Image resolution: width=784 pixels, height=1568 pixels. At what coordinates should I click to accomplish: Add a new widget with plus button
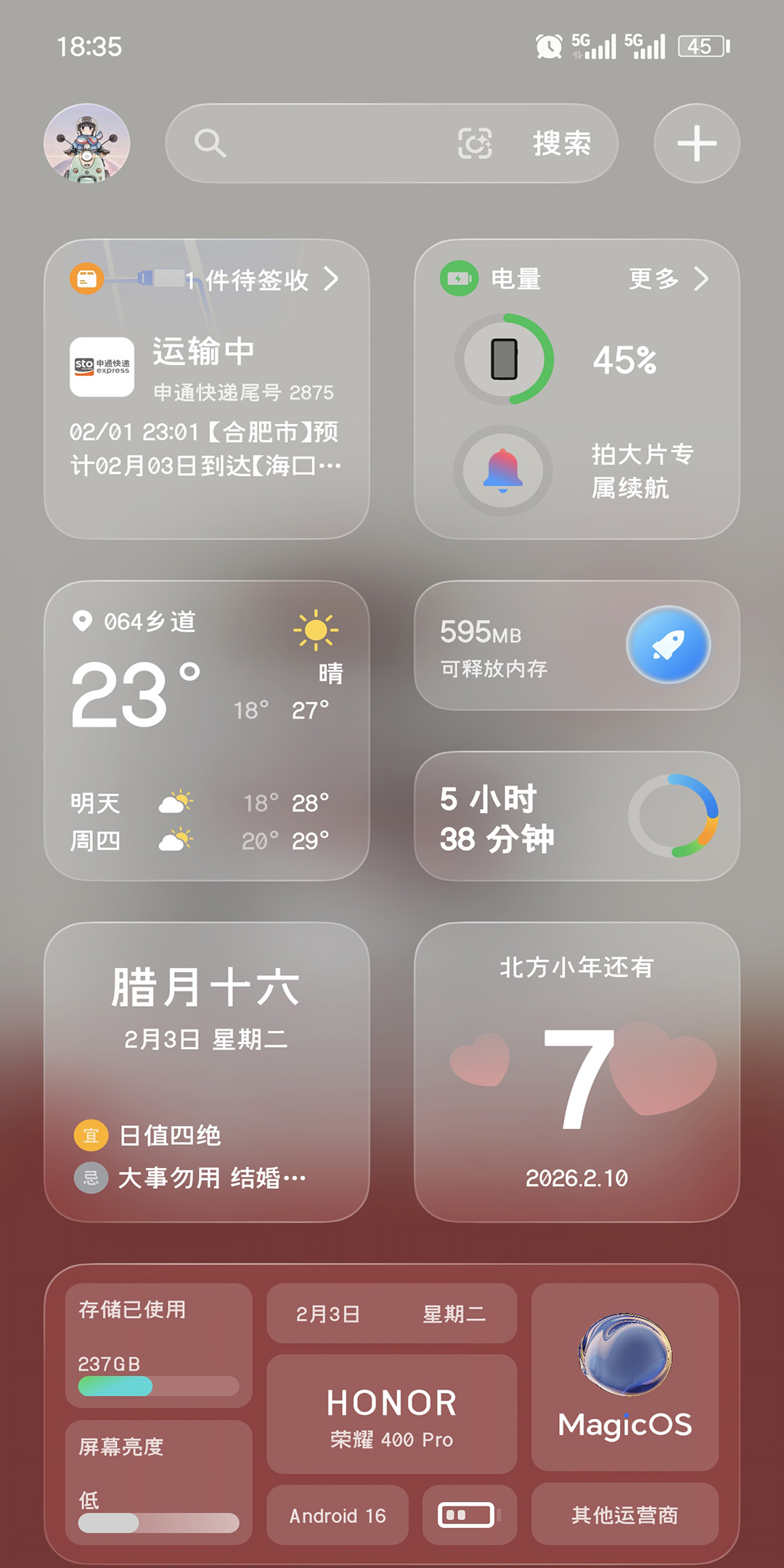click(697, 143)
